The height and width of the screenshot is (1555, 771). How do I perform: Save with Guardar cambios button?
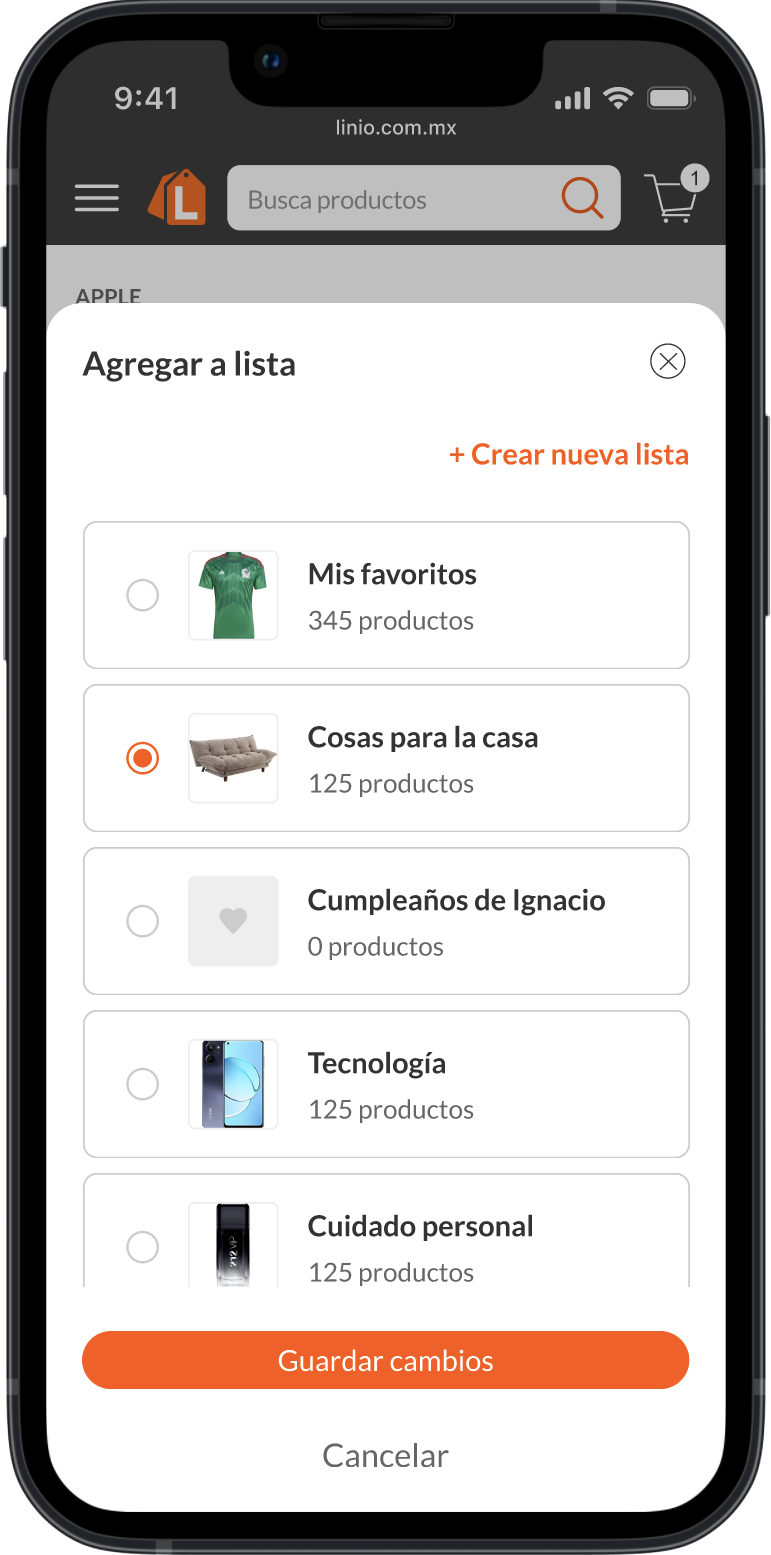(x=385, y=1361)
